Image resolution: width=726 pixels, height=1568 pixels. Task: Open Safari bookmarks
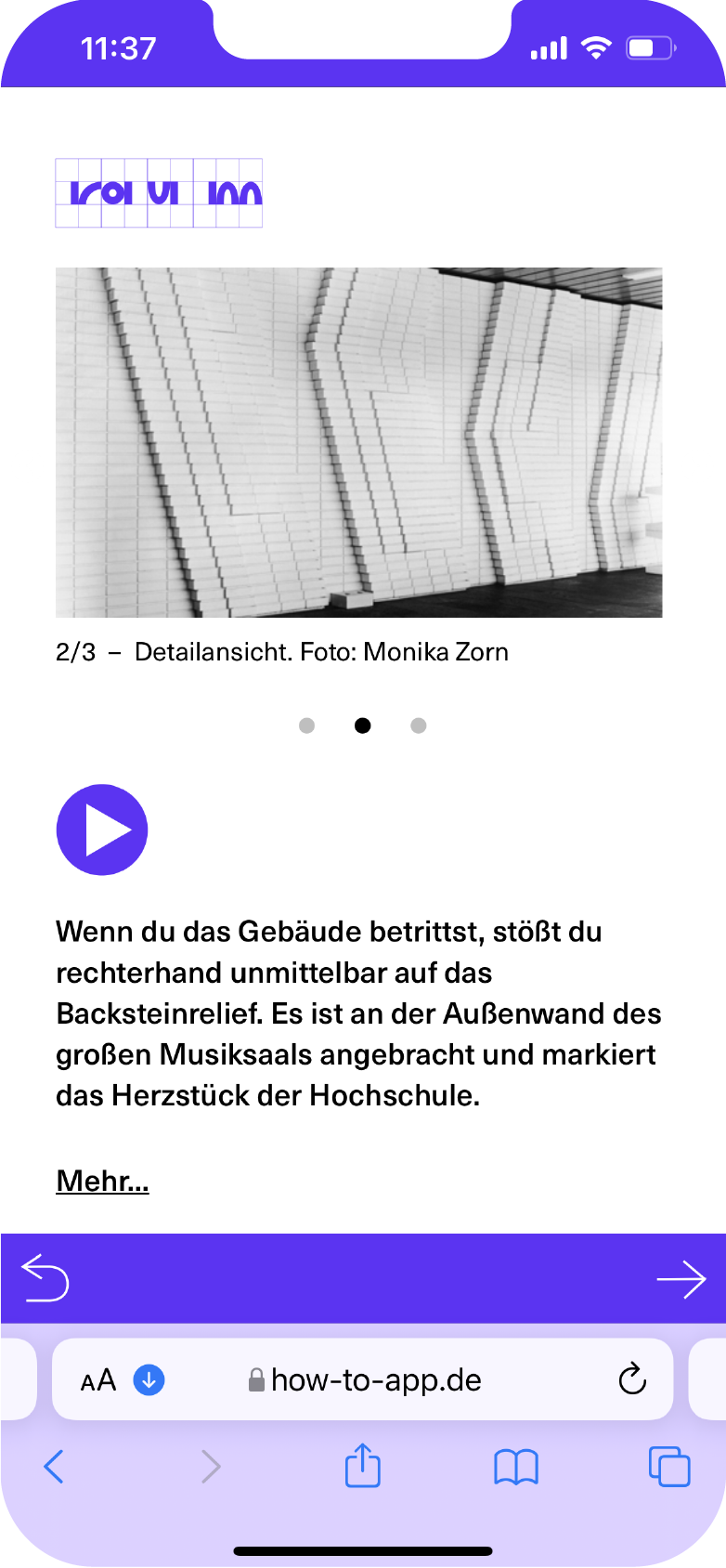(516, 1468)
